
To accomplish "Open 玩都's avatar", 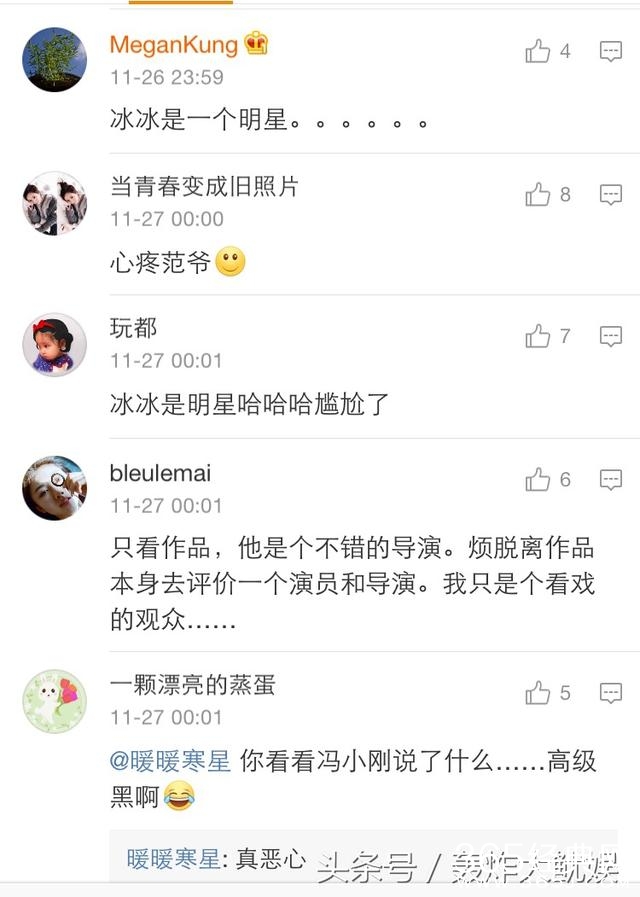I will click(x=54, y=344).
